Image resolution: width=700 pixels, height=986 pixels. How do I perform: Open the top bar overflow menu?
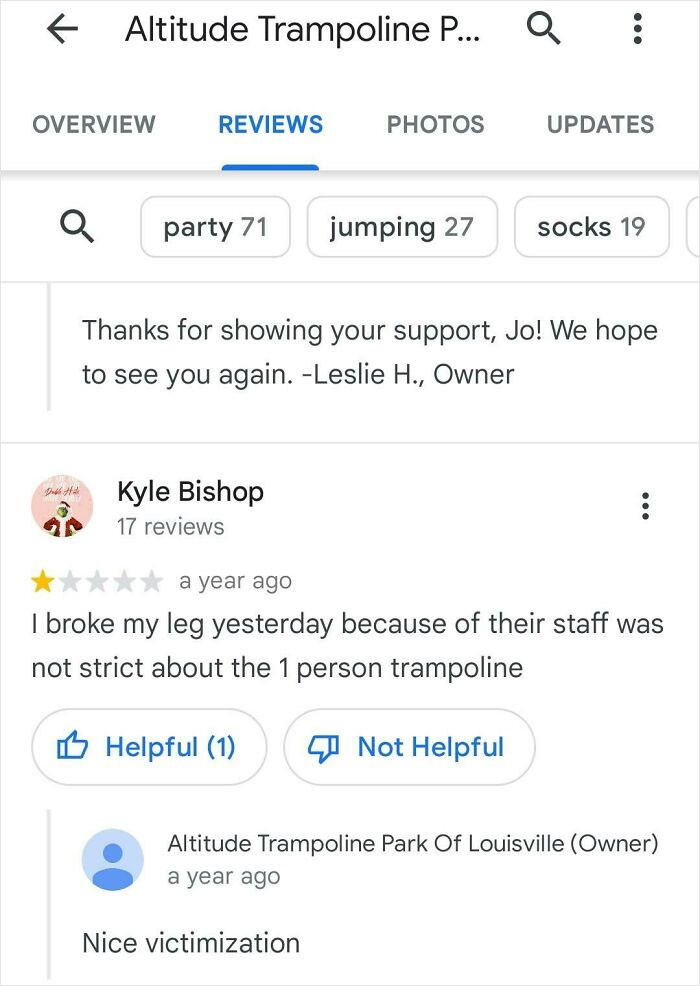point(637,30)
